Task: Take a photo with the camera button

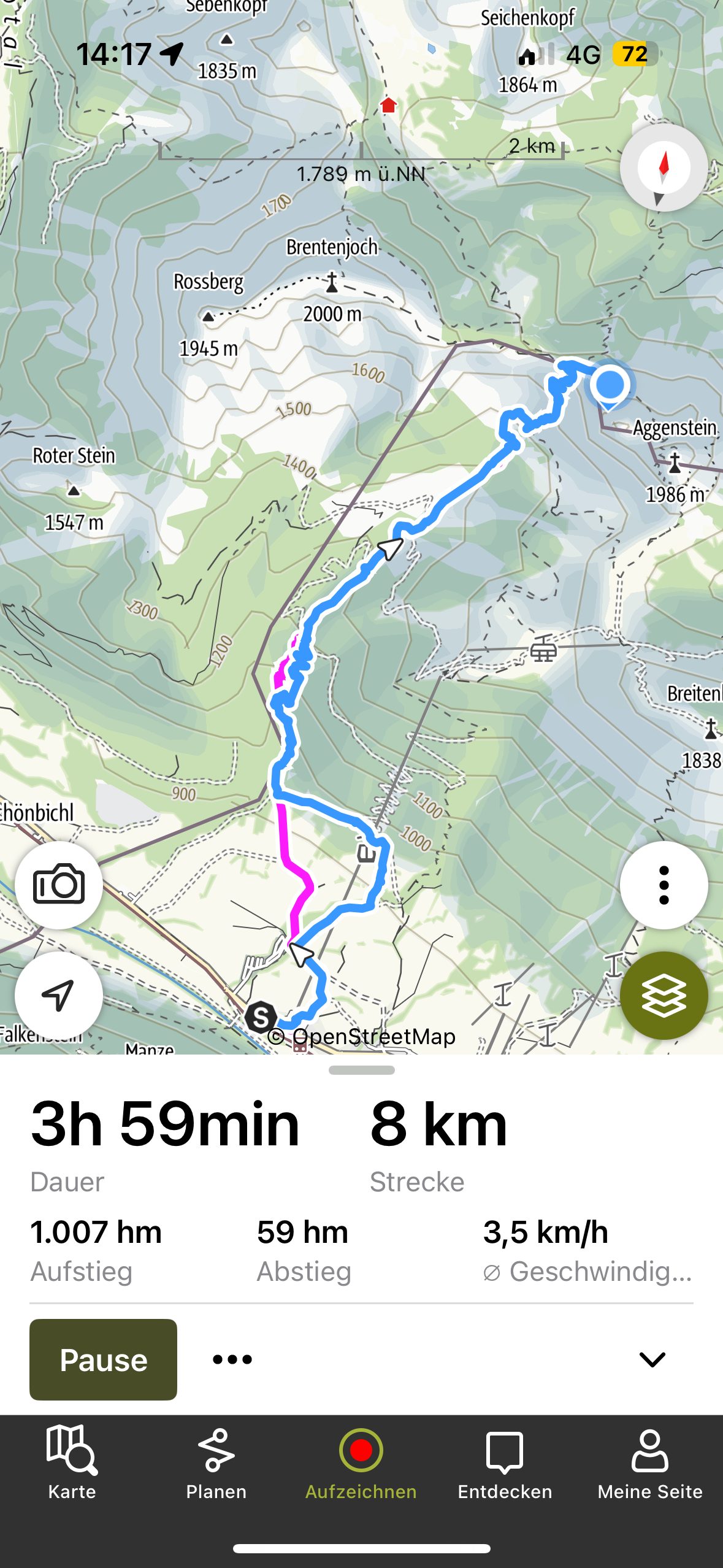Action: tap(59, 885)
